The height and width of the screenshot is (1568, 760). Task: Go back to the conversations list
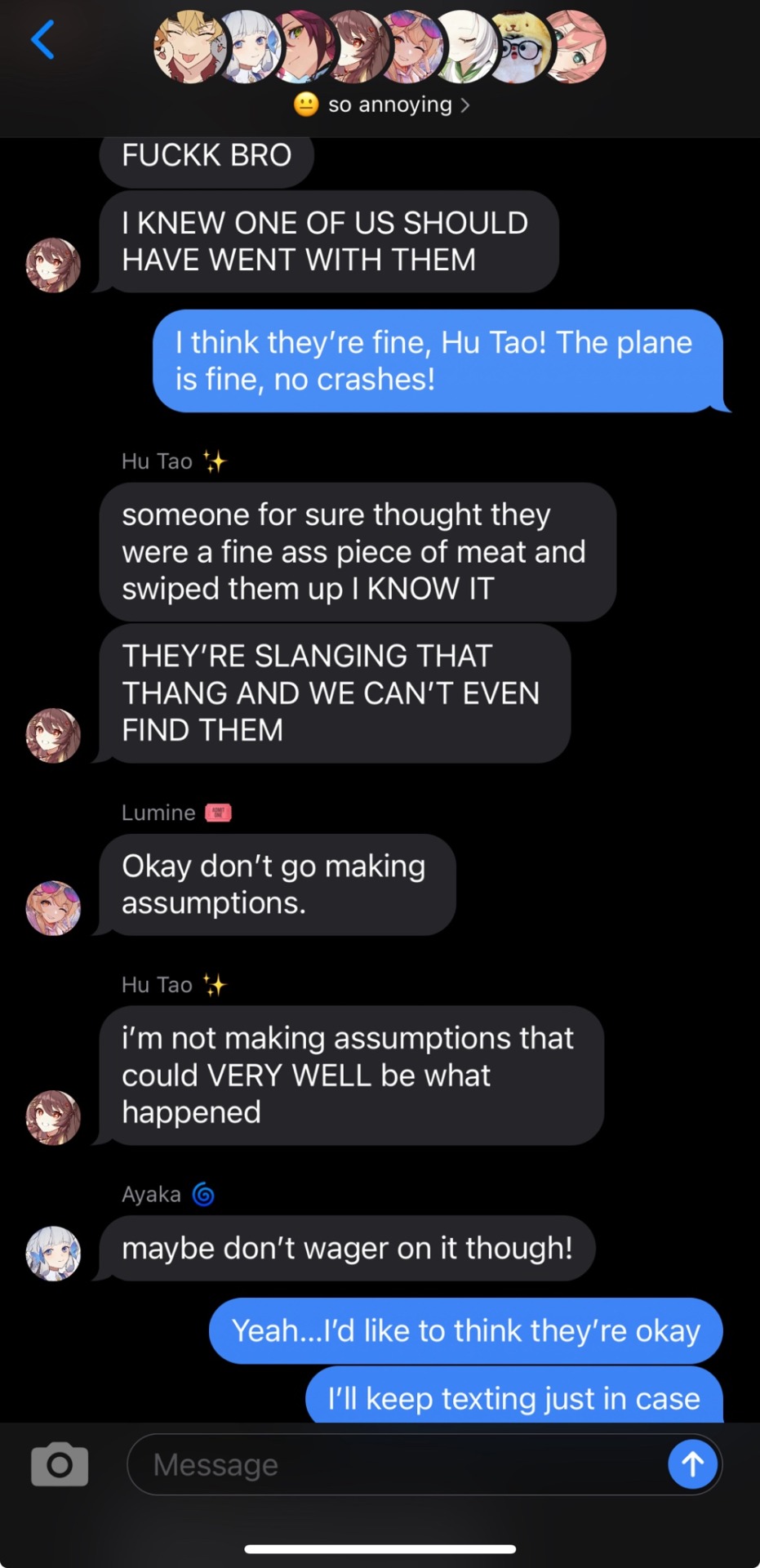coord(42,40)
